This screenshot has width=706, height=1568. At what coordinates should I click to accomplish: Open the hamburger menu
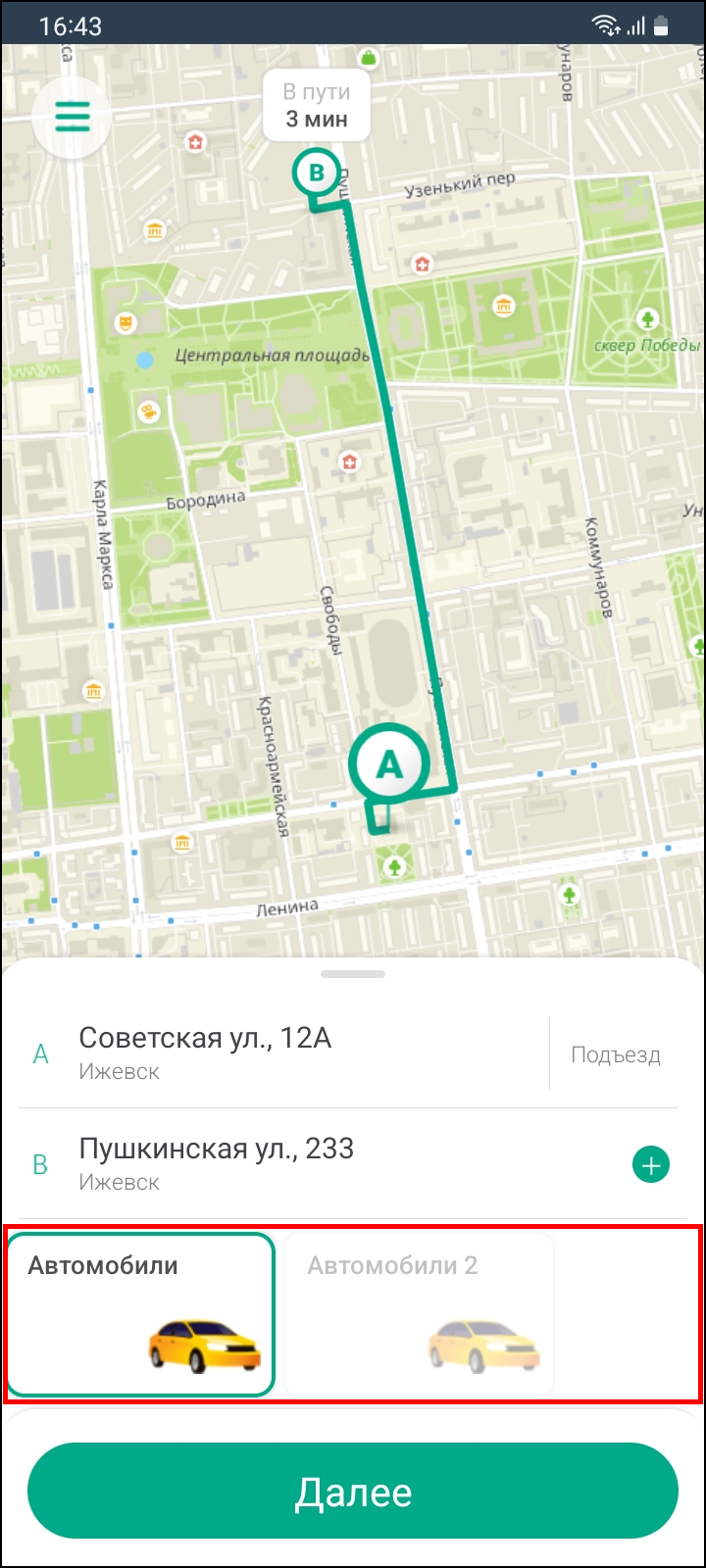[73, 117]
